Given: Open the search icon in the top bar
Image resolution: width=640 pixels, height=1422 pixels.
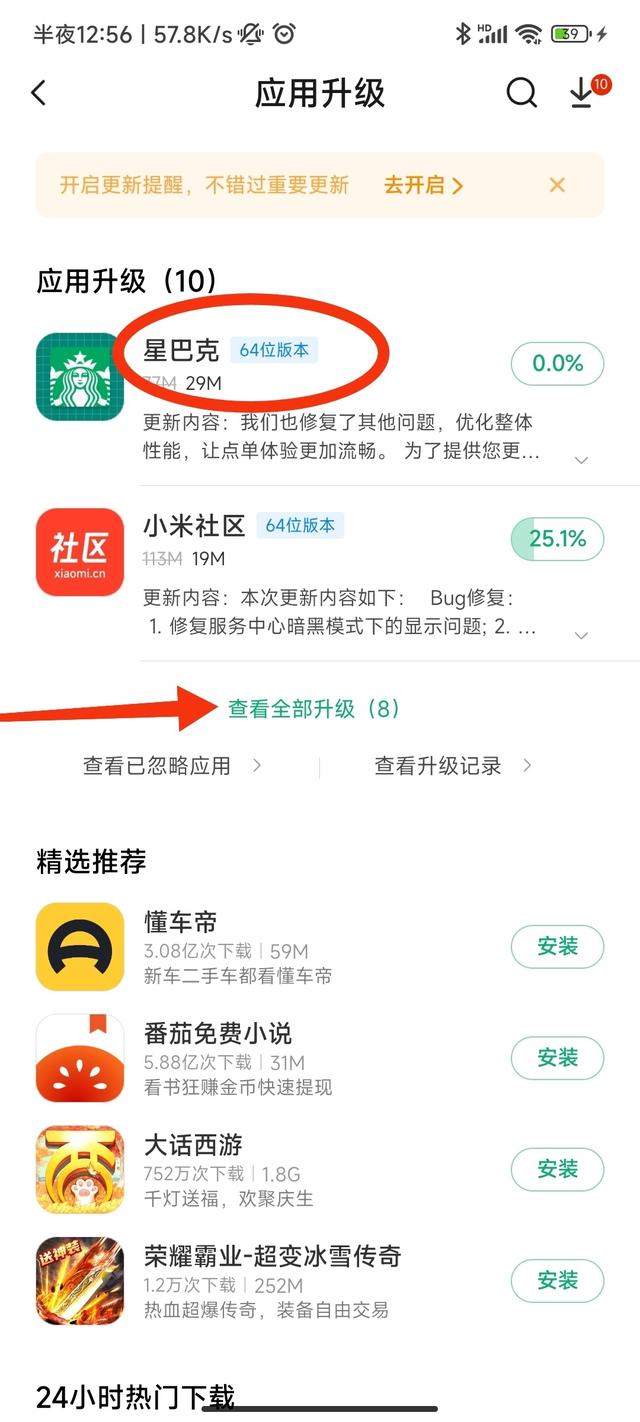Looking at the screenshot, I should point(521,93).
